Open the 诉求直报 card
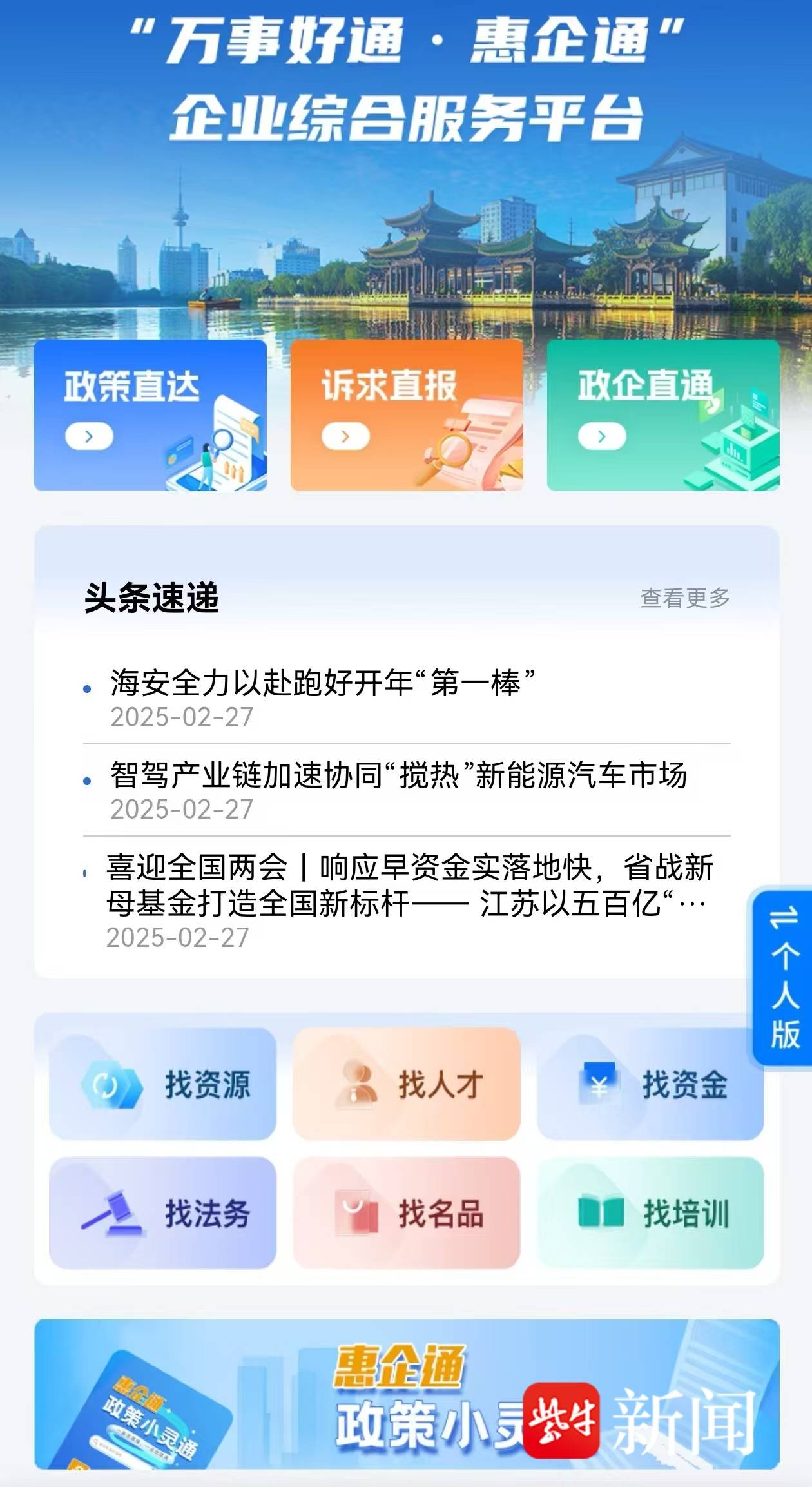This screenshot has height=1487, width=812. [x=406, y=415]
